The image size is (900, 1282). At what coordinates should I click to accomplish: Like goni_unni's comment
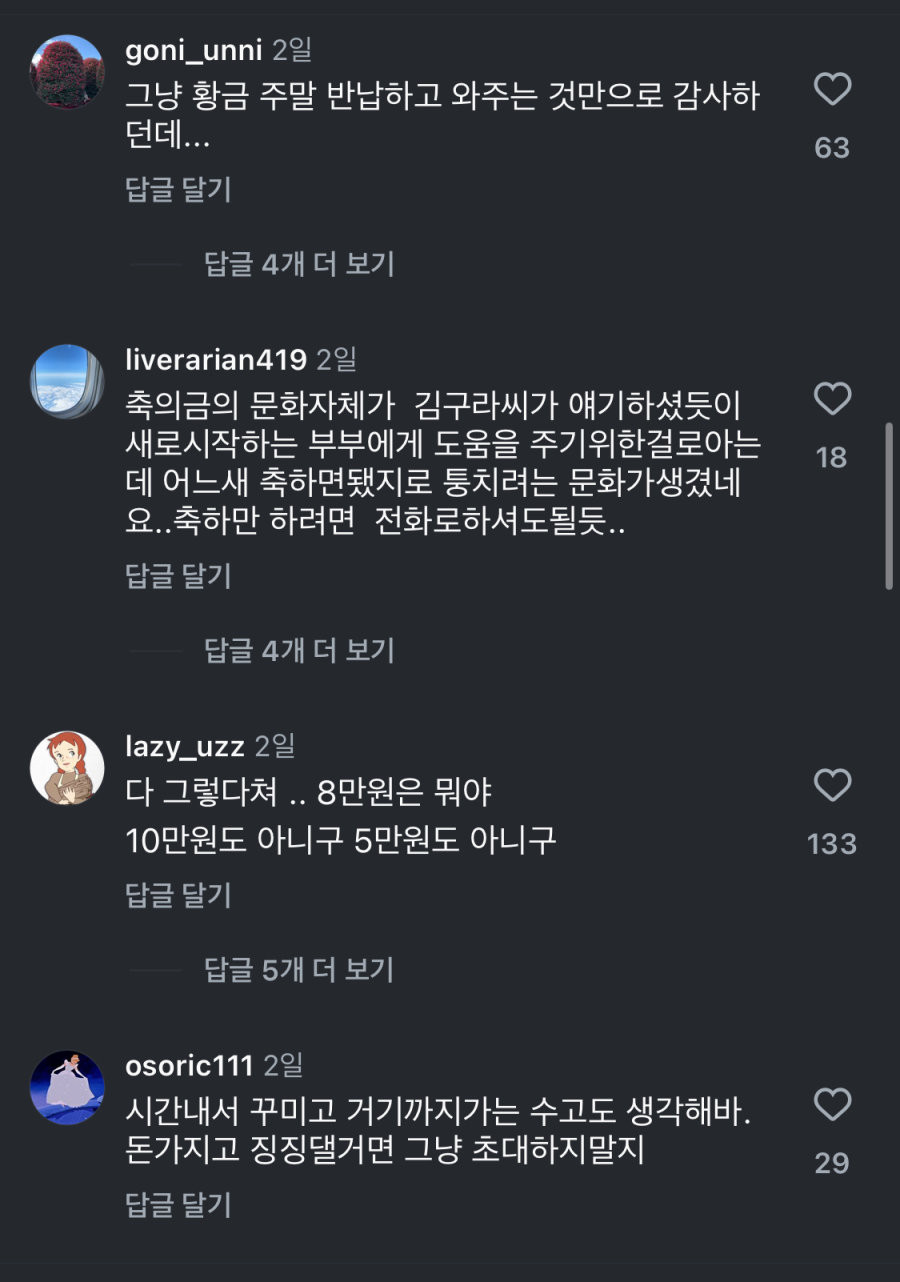tap(832, 91)
